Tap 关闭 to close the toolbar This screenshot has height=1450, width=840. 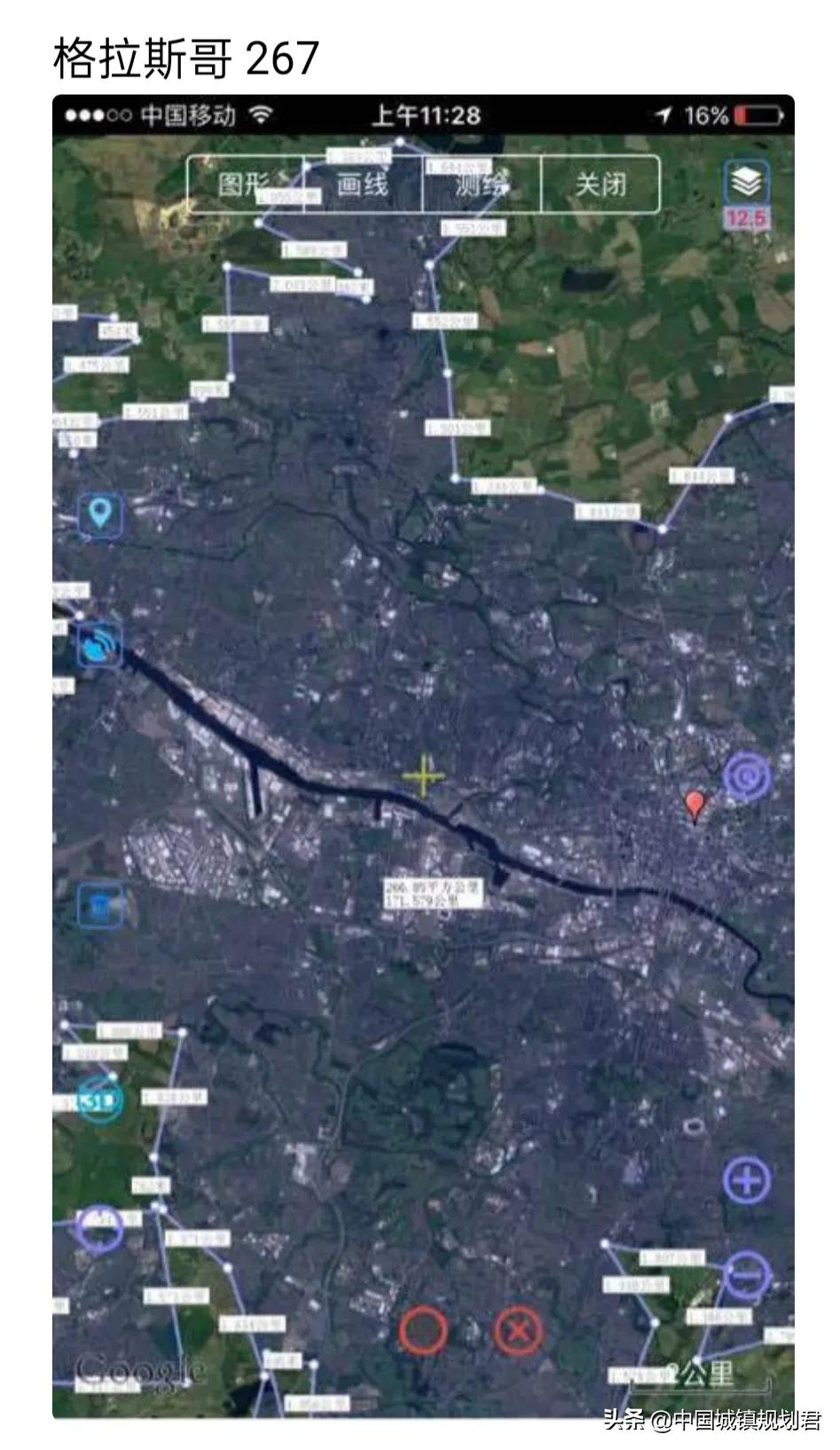tap(601, 185)
